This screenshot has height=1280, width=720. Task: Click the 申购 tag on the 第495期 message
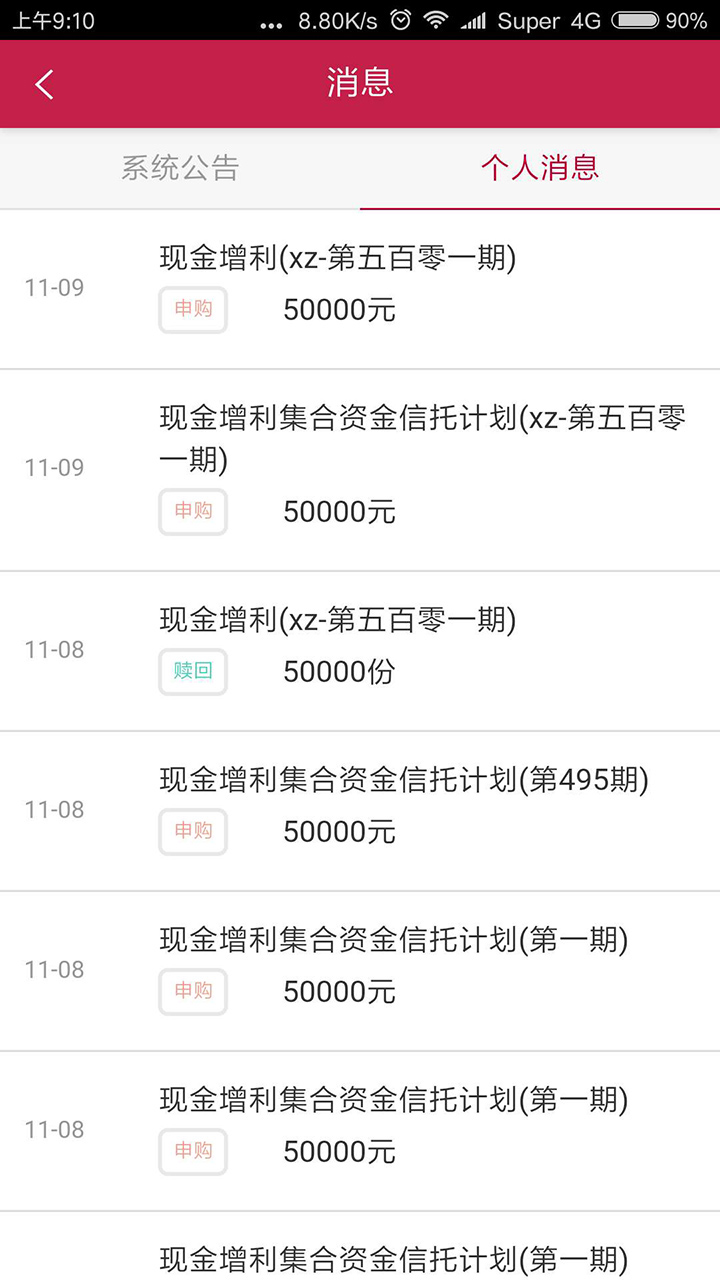[192, 832]
